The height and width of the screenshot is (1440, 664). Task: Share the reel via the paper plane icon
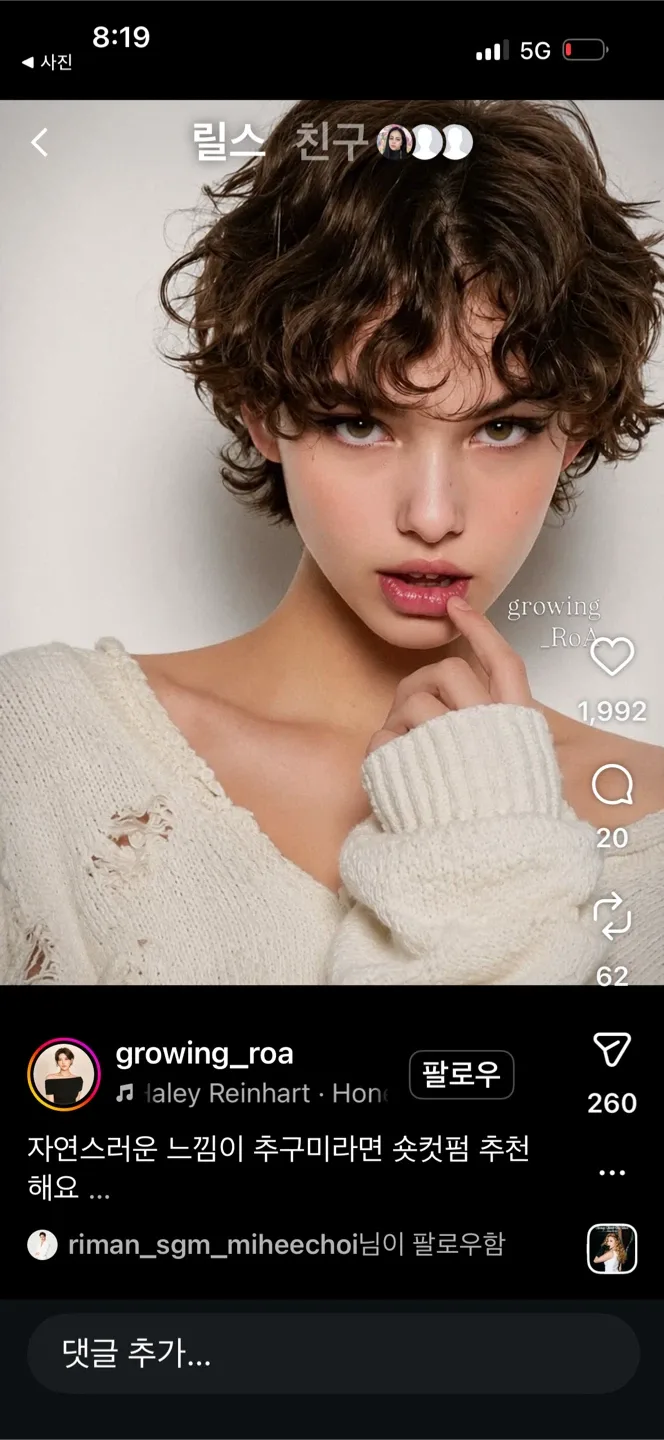point(612,1049)
